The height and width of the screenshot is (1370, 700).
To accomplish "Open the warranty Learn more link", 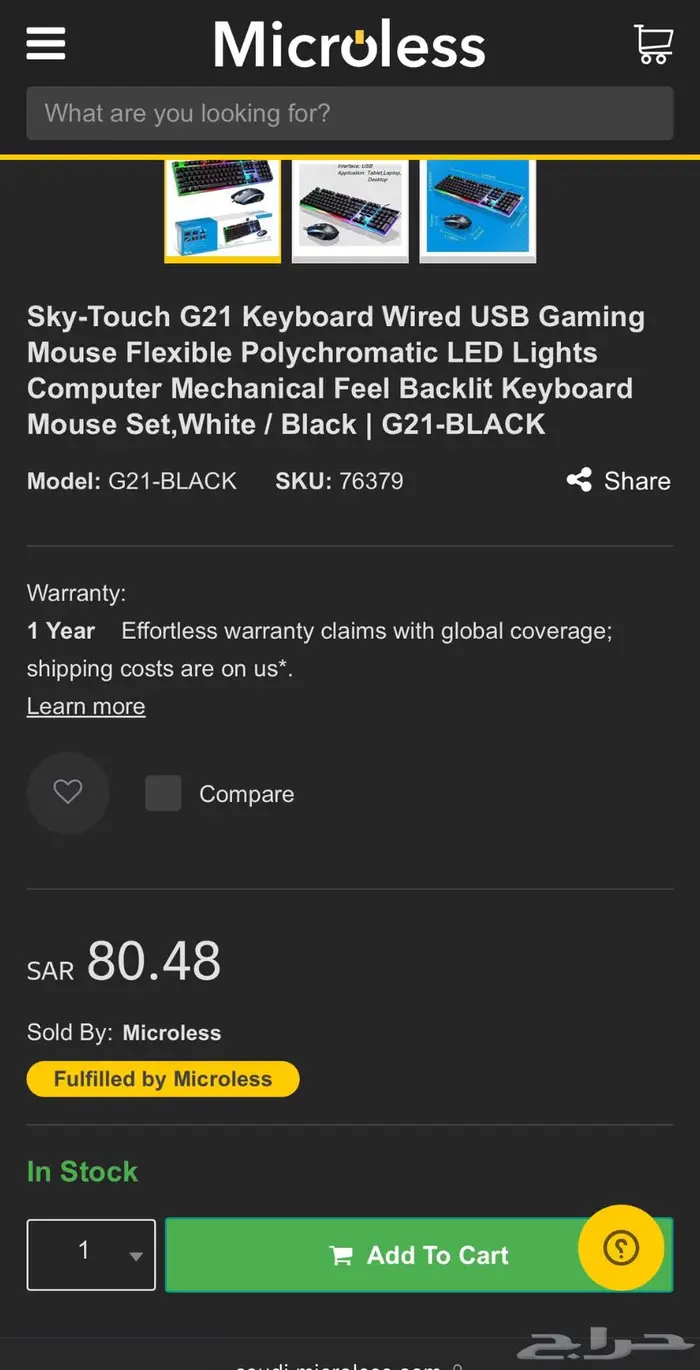I will 86,706.
